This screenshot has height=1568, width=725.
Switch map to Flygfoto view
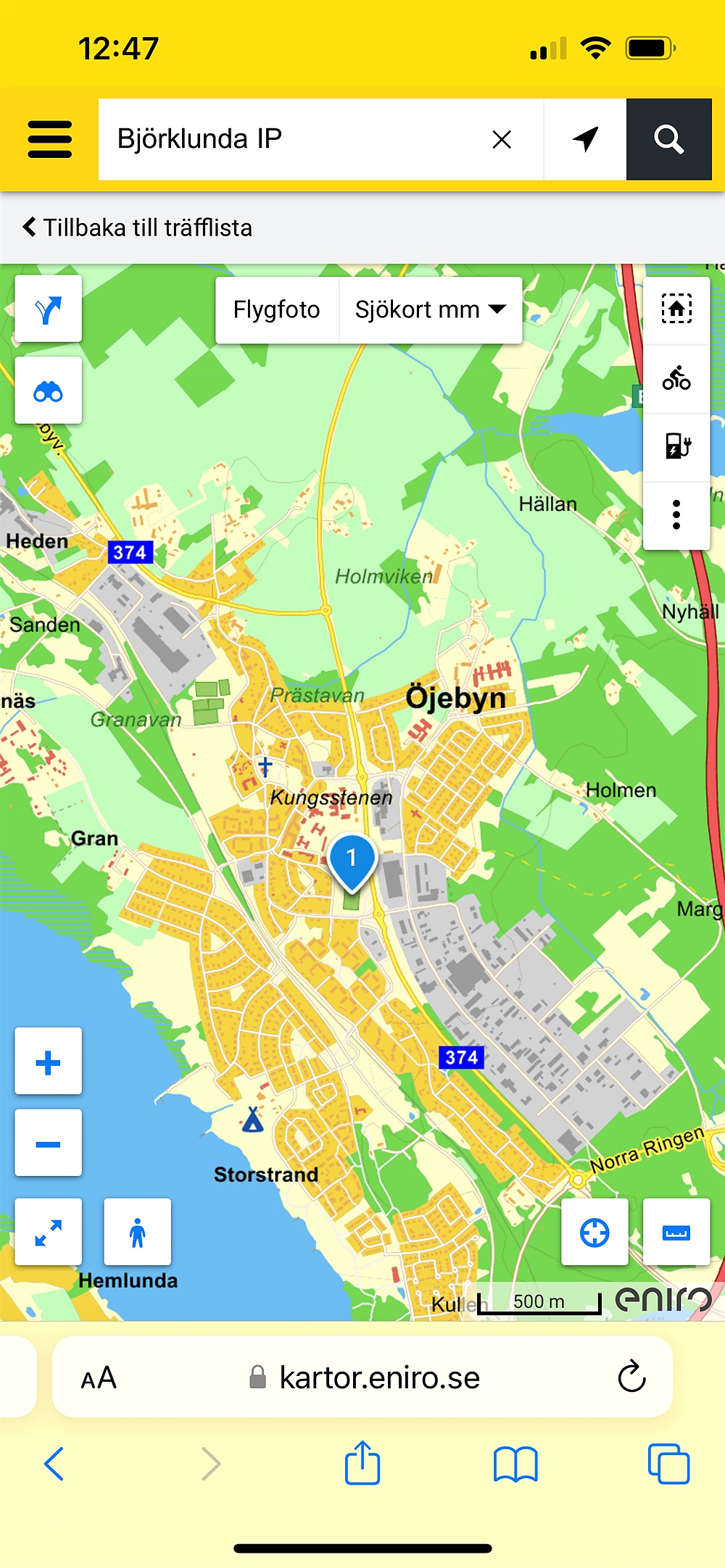[x=276, y=310]
